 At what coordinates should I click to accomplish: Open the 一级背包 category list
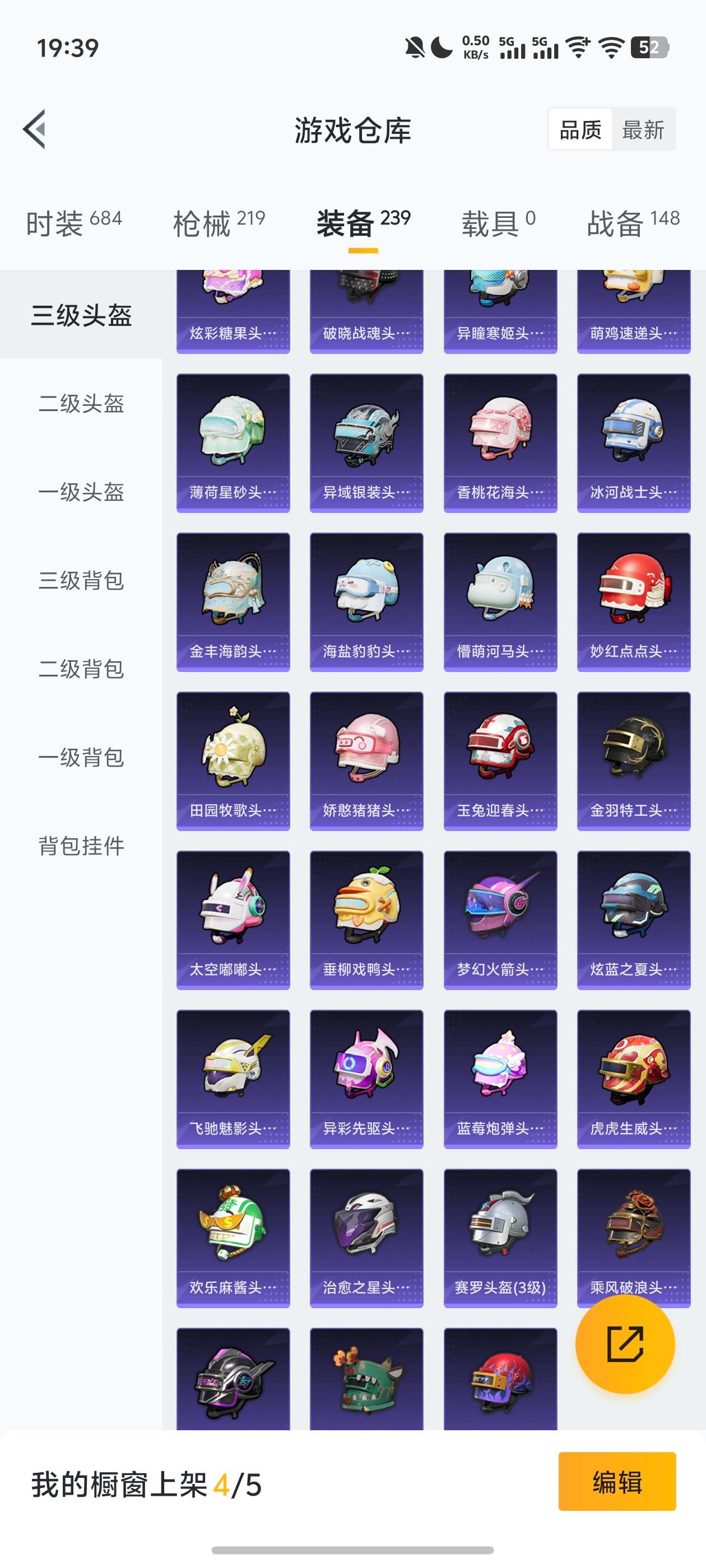click(81, 758)
